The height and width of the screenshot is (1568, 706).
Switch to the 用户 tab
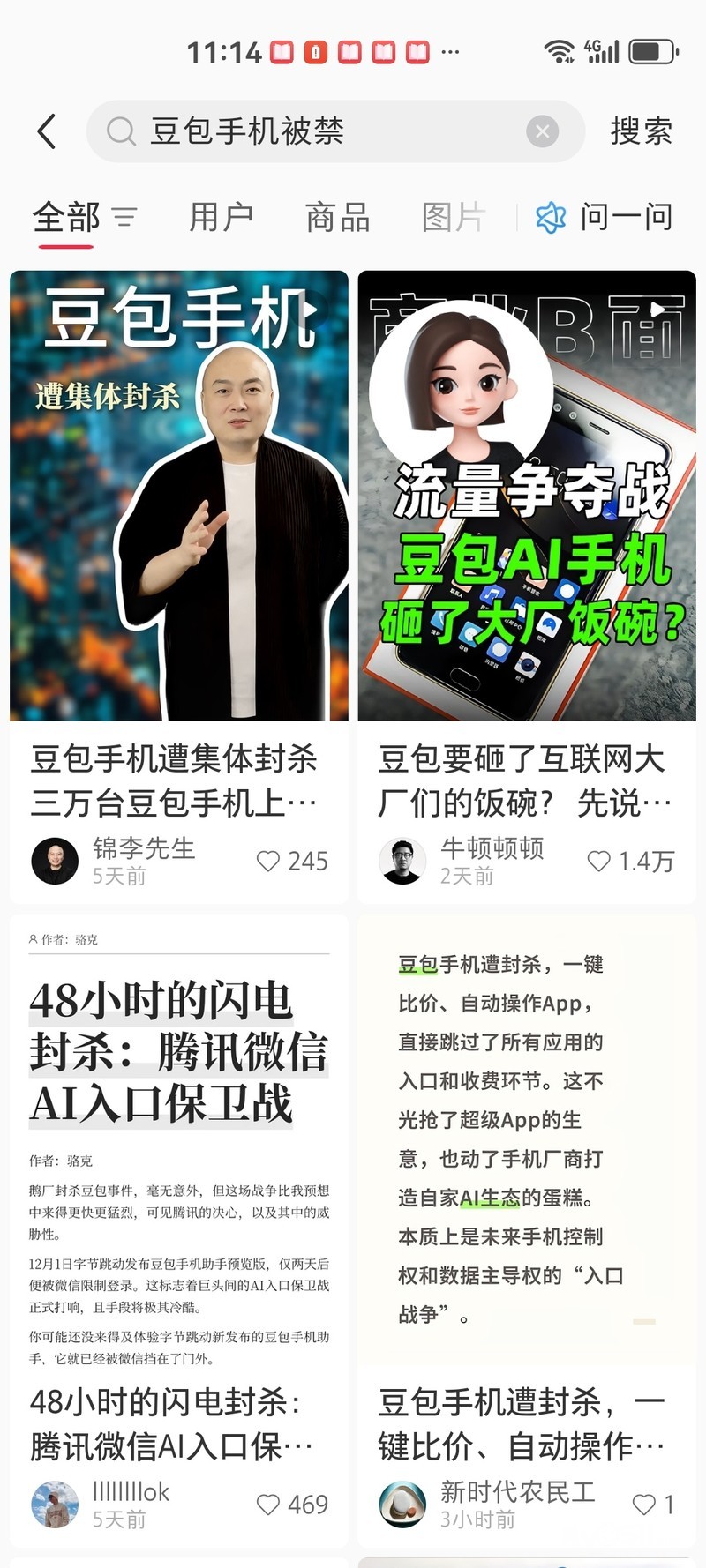(221, 217)
